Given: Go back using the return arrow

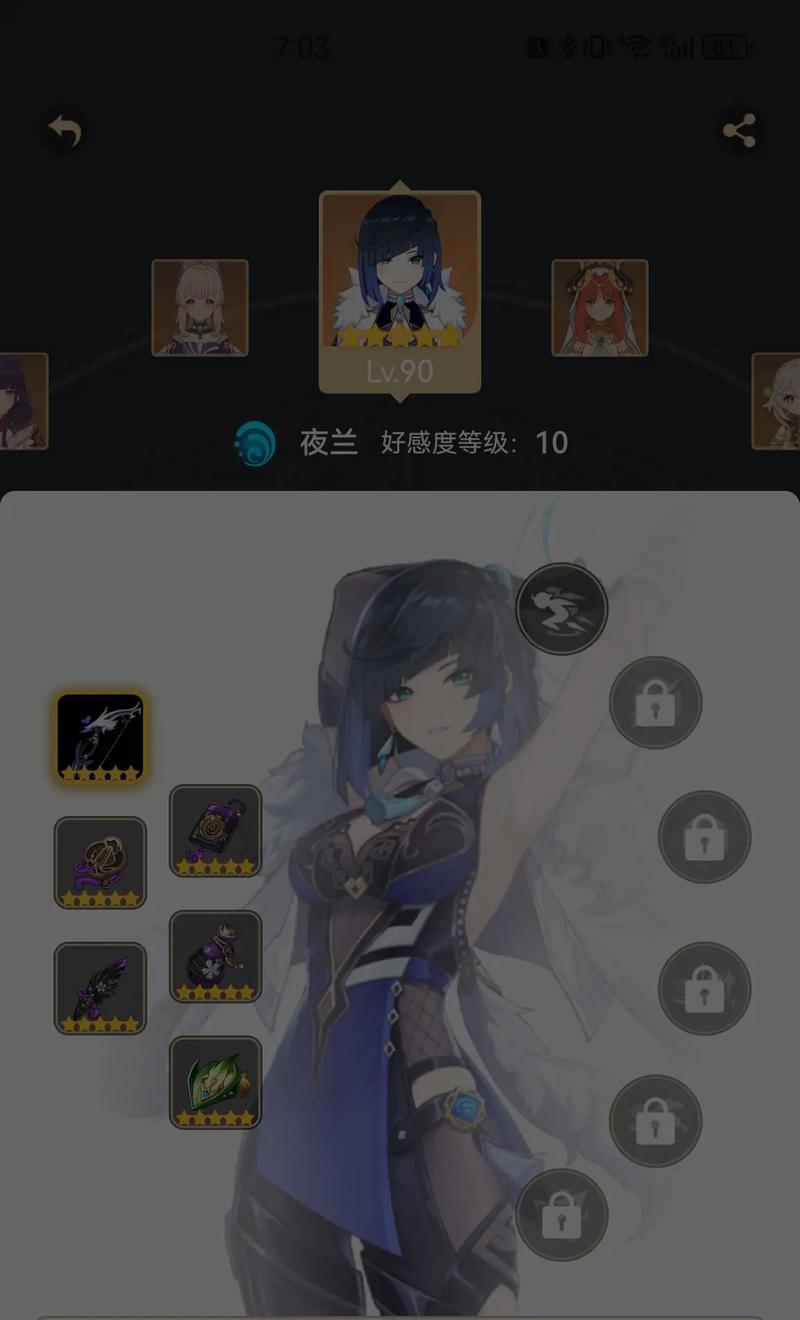Looking at the screenshot, I should [x=64, y=131].
